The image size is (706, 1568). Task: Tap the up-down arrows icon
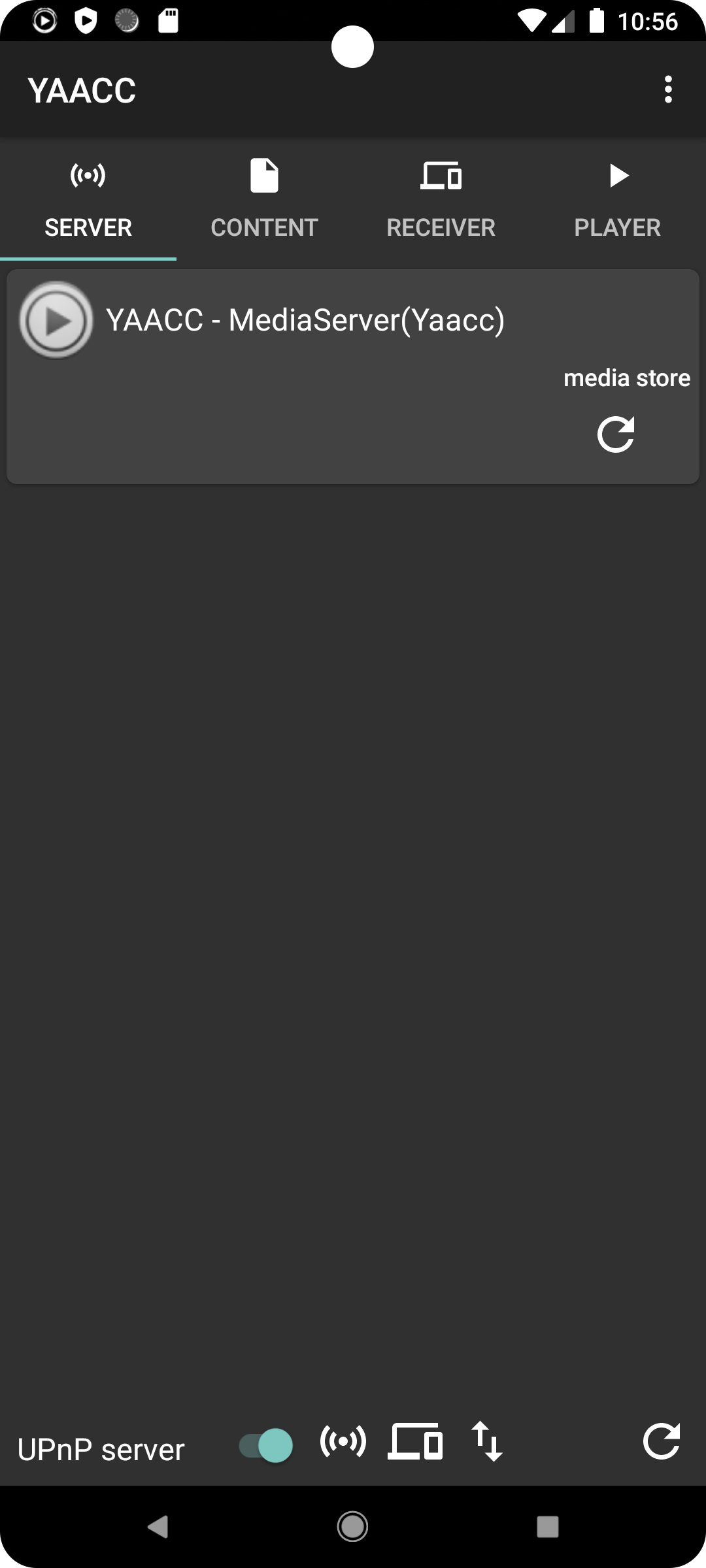(487, 1441)
